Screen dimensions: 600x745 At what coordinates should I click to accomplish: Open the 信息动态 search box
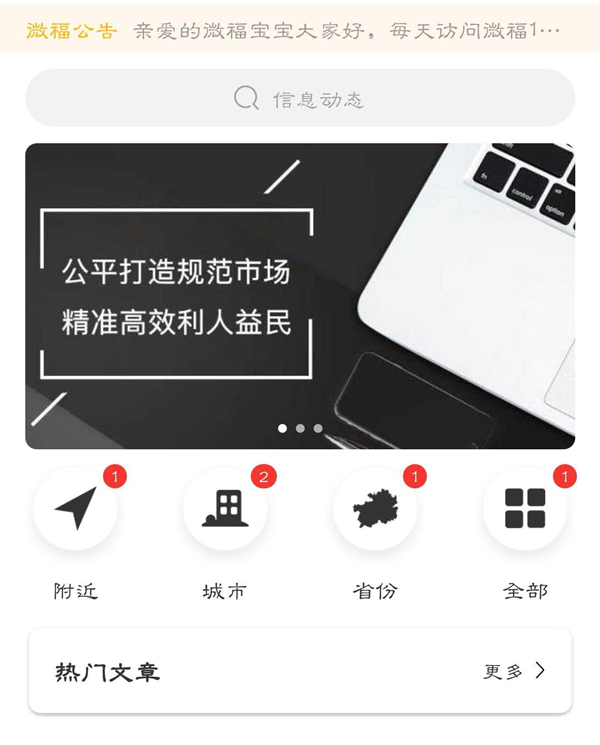point(300,98)
